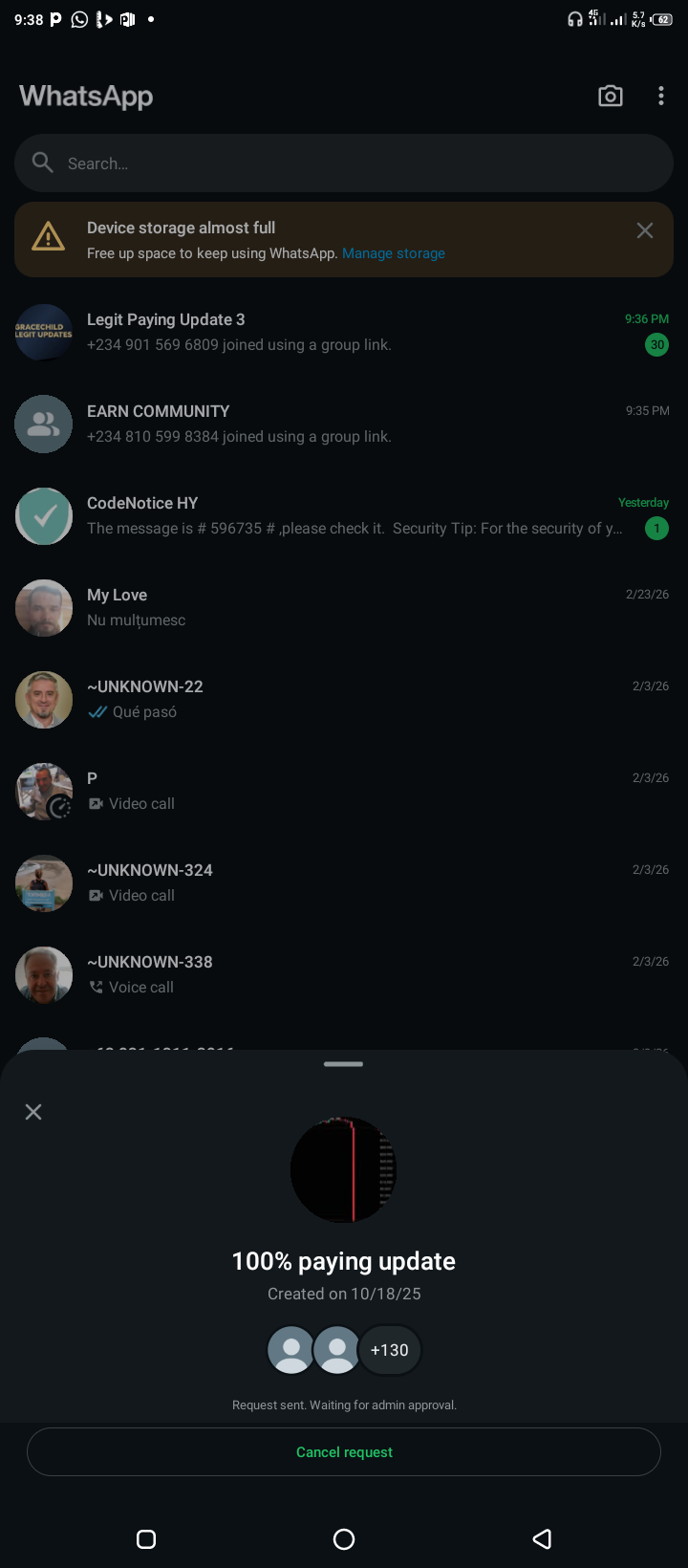Dismiss the storage almost full banner
Image resolution: width=688 pixels, height=1568 pixels.
pos(645,230)
